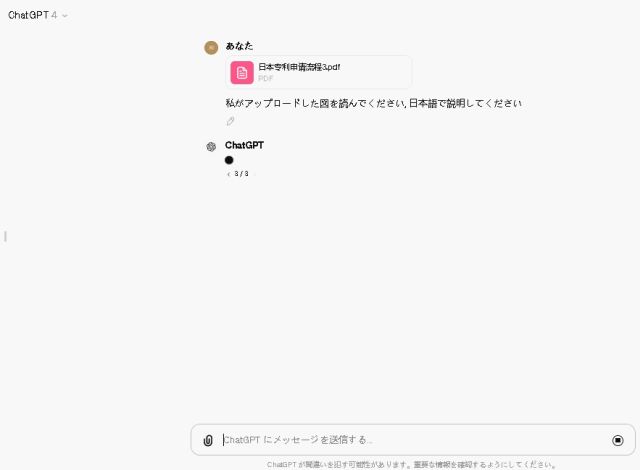Viewport: 640px width, 470px height.
Task: Edit the sent message with pencil icon
Action: click(x=230, y=121)
